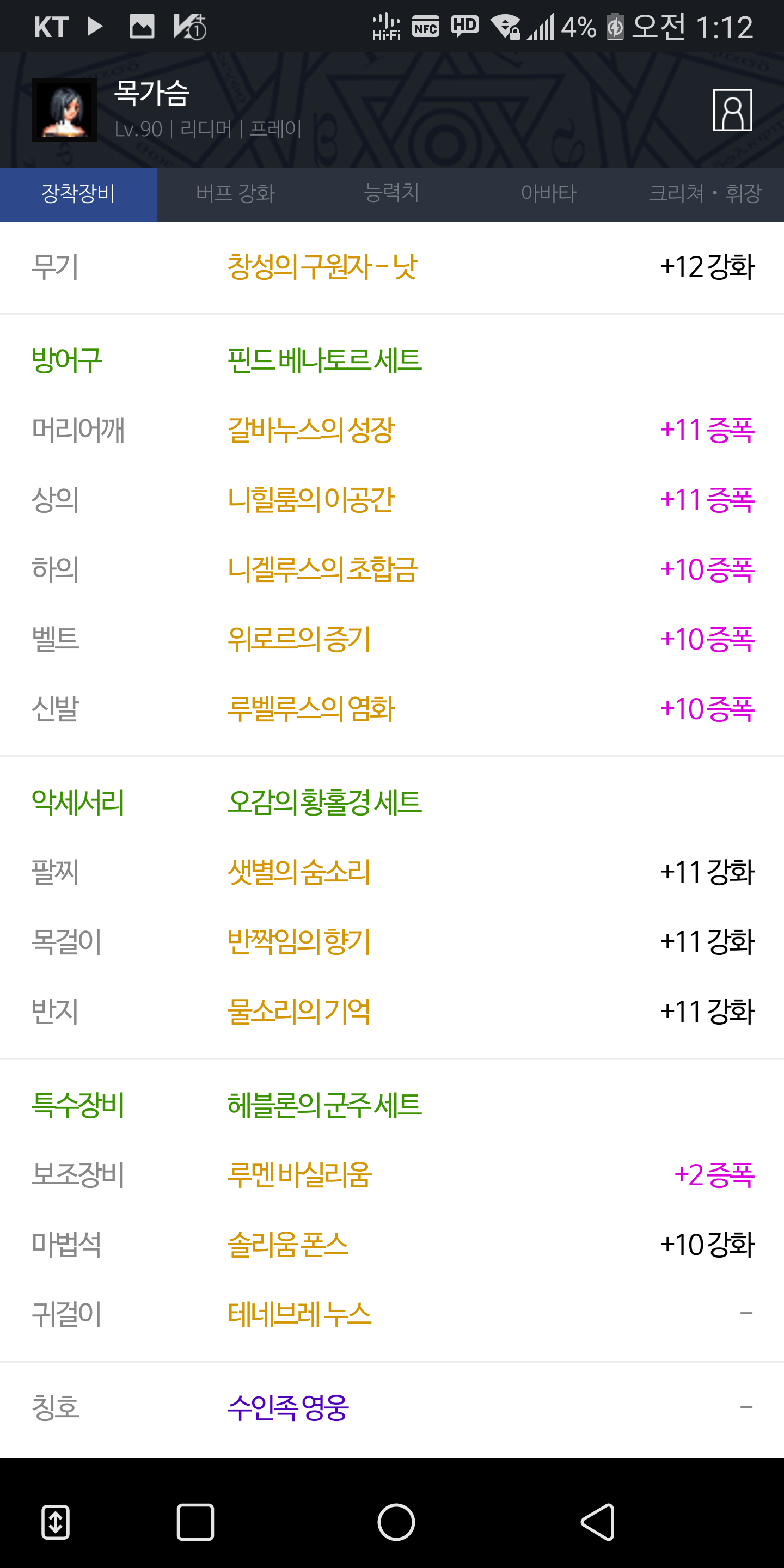This screenshot has width=784, height=1568.
Task: Switch to the 버프 강화 tab
Action: pyautogui.click(x=235, y=194)
